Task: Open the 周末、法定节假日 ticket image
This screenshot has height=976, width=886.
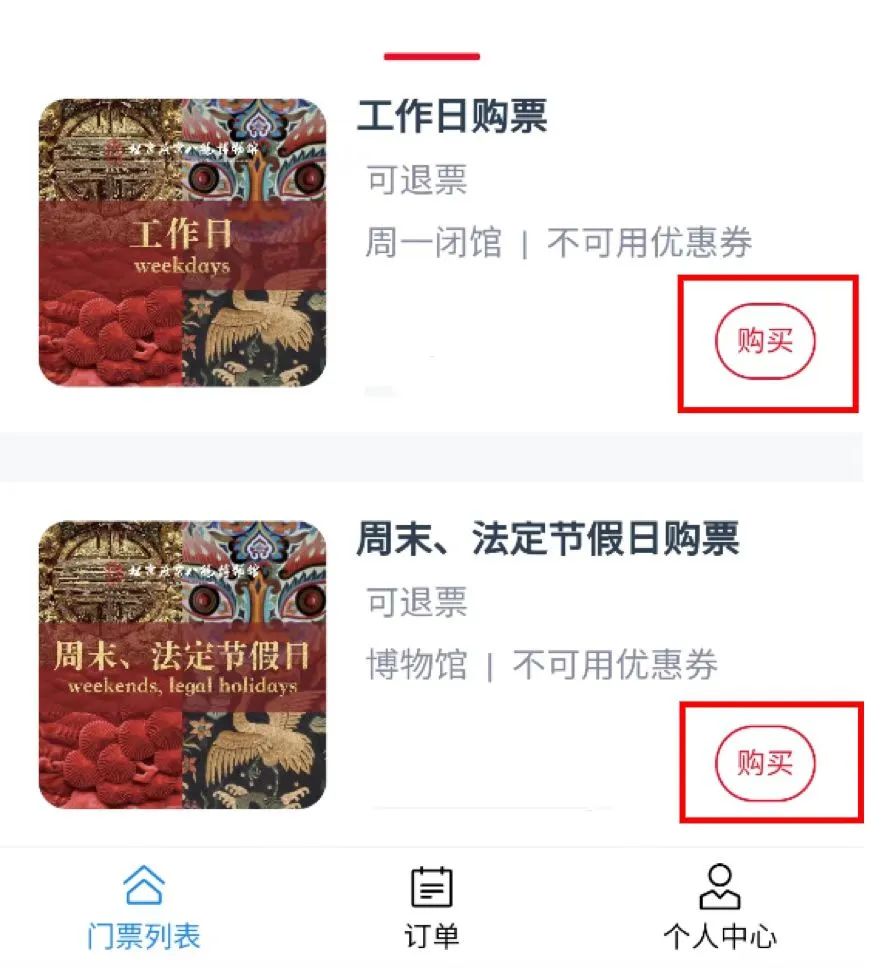Action: [x=182, y=665]
